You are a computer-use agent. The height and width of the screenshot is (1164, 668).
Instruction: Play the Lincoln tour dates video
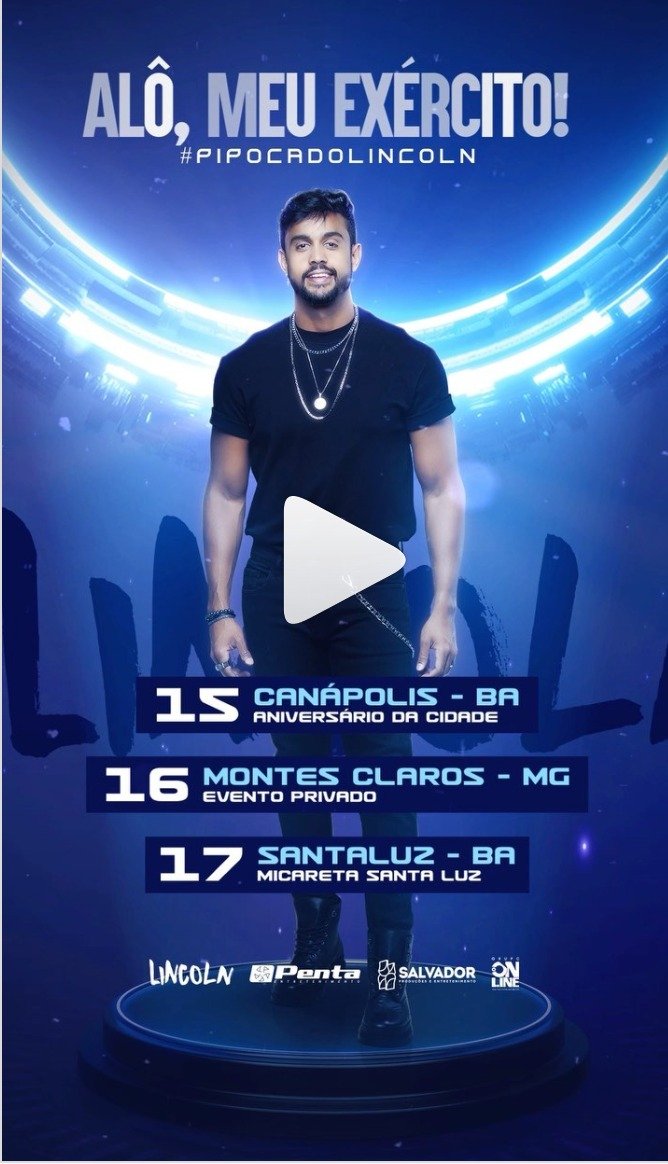337,561
